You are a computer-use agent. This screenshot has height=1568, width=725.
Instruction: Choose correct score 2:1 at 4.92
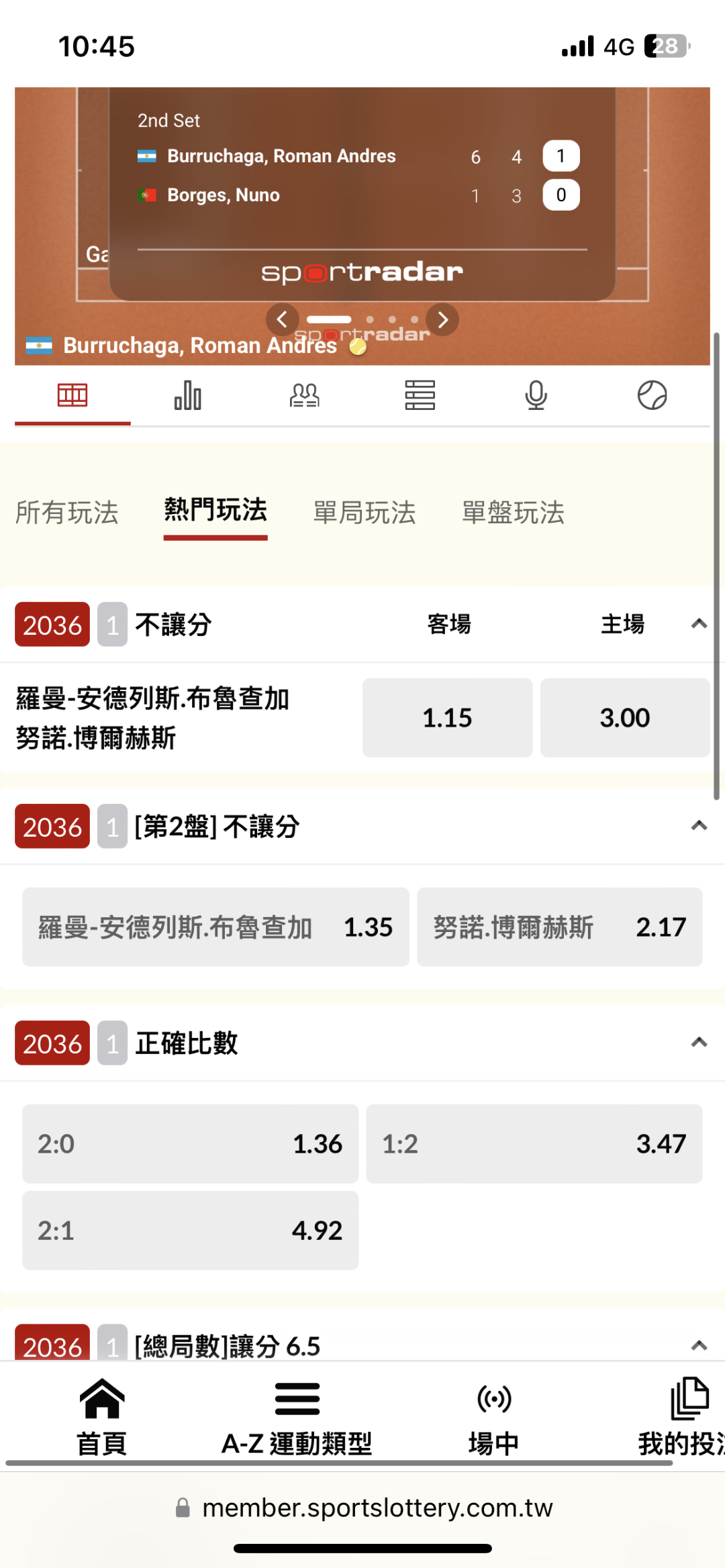point(190,1231)
